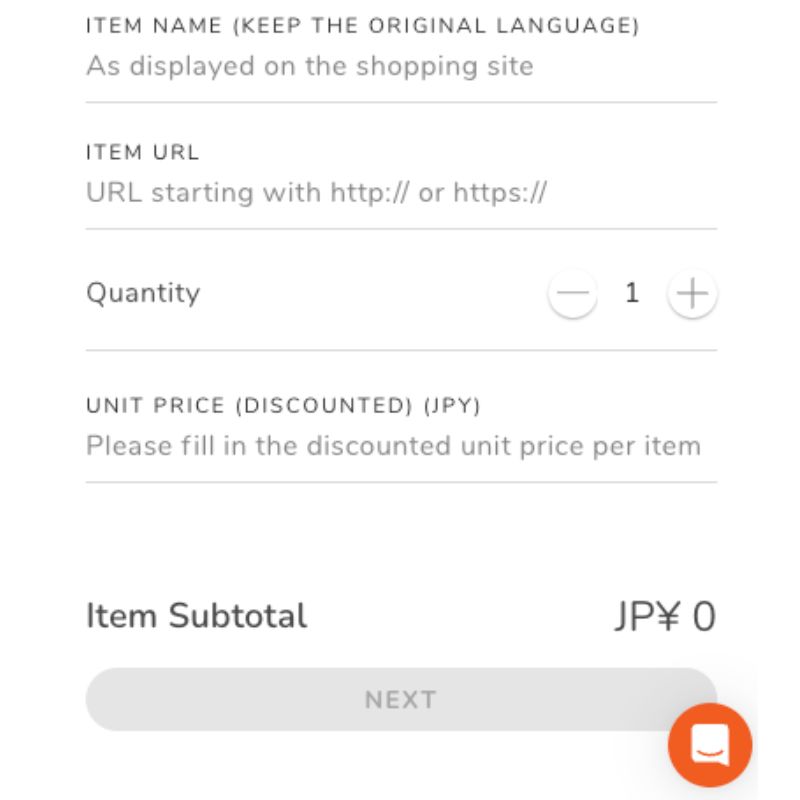Focus the Item URL text field
The width and height of the screenshot is (800, 800).
click(400, 192)
